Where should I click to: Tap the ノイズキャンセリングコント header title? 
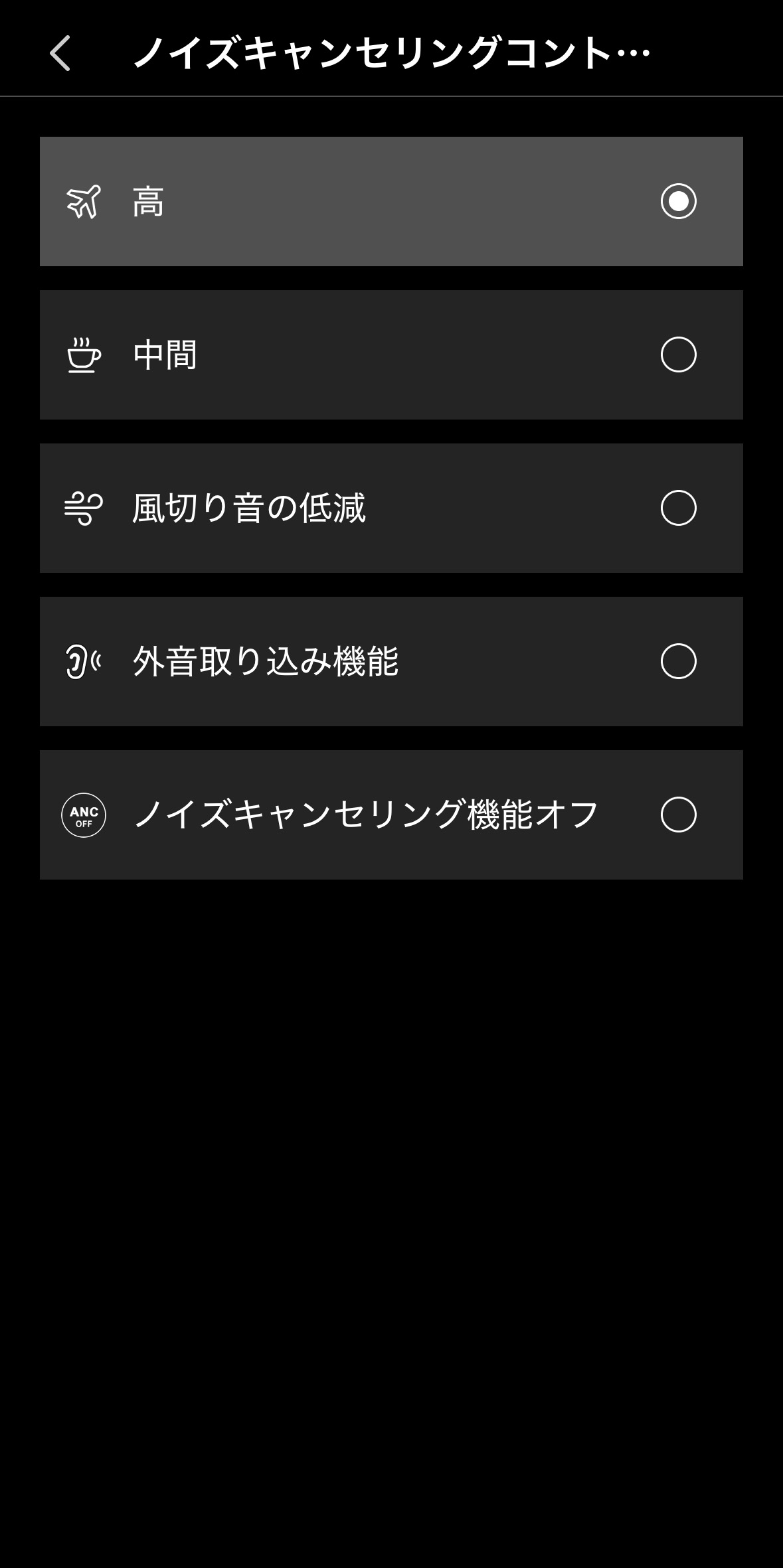392,53
